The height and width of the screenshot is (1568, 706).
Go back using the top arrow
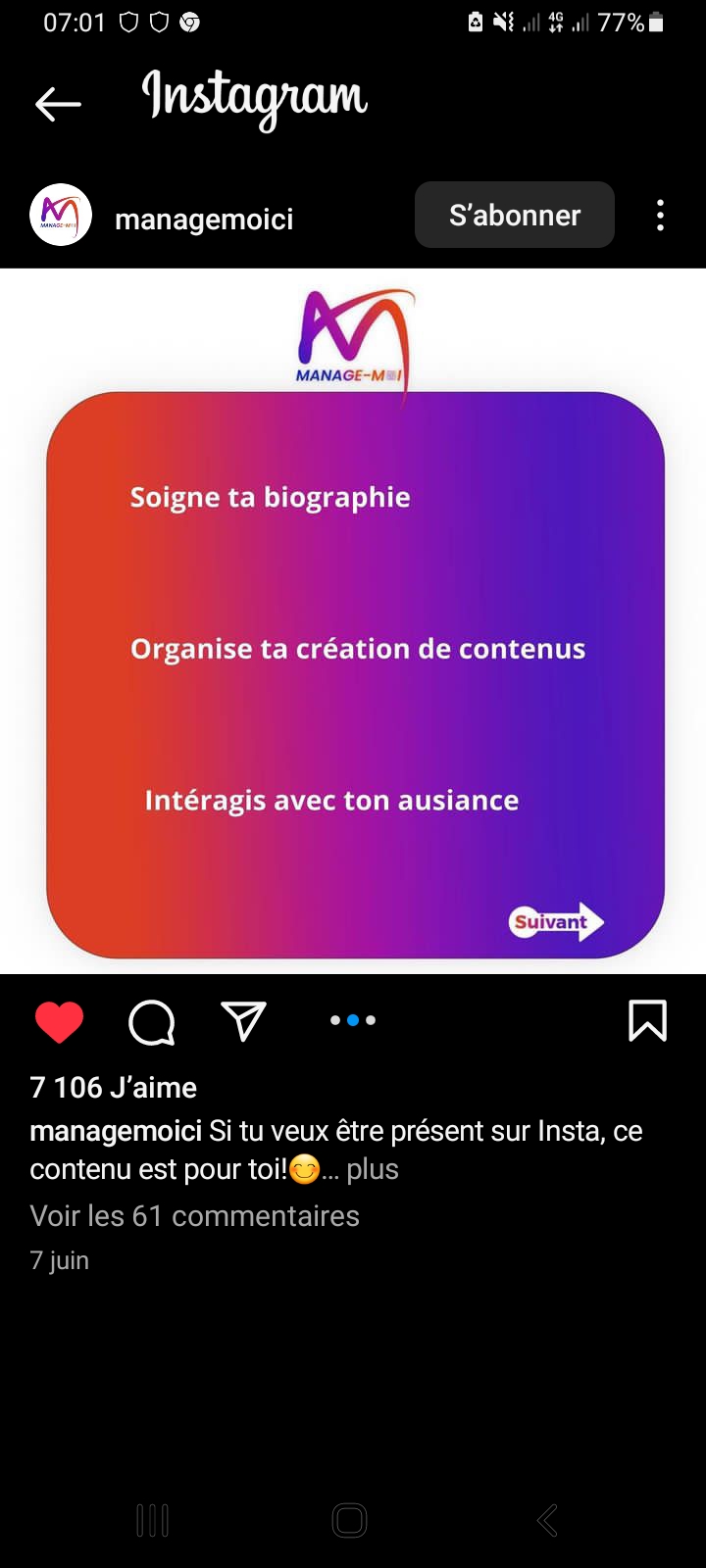click(x=58, y=103)
